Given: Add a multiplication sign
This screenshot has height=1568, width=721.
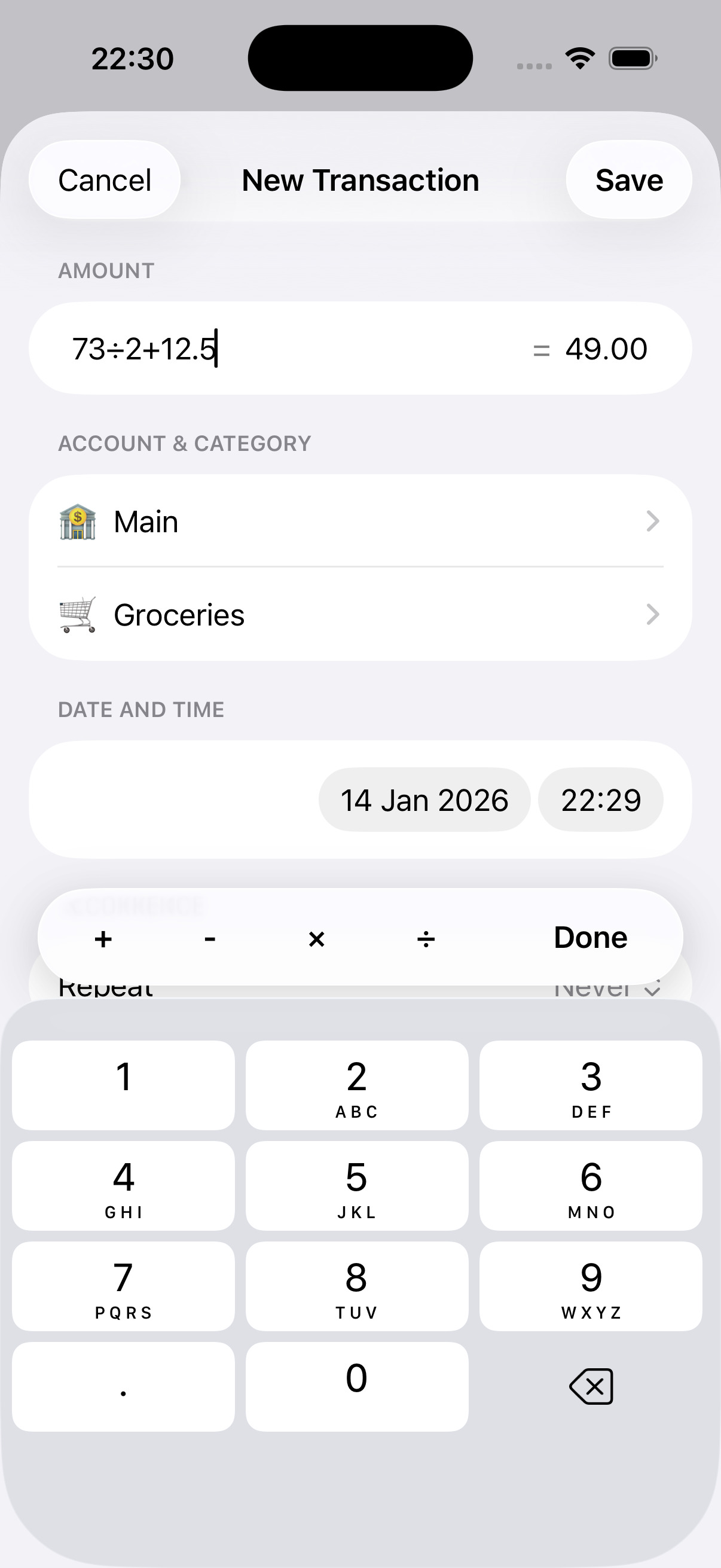Looking at the screenshot, I should pyautogui.click(x=316, y=938).
